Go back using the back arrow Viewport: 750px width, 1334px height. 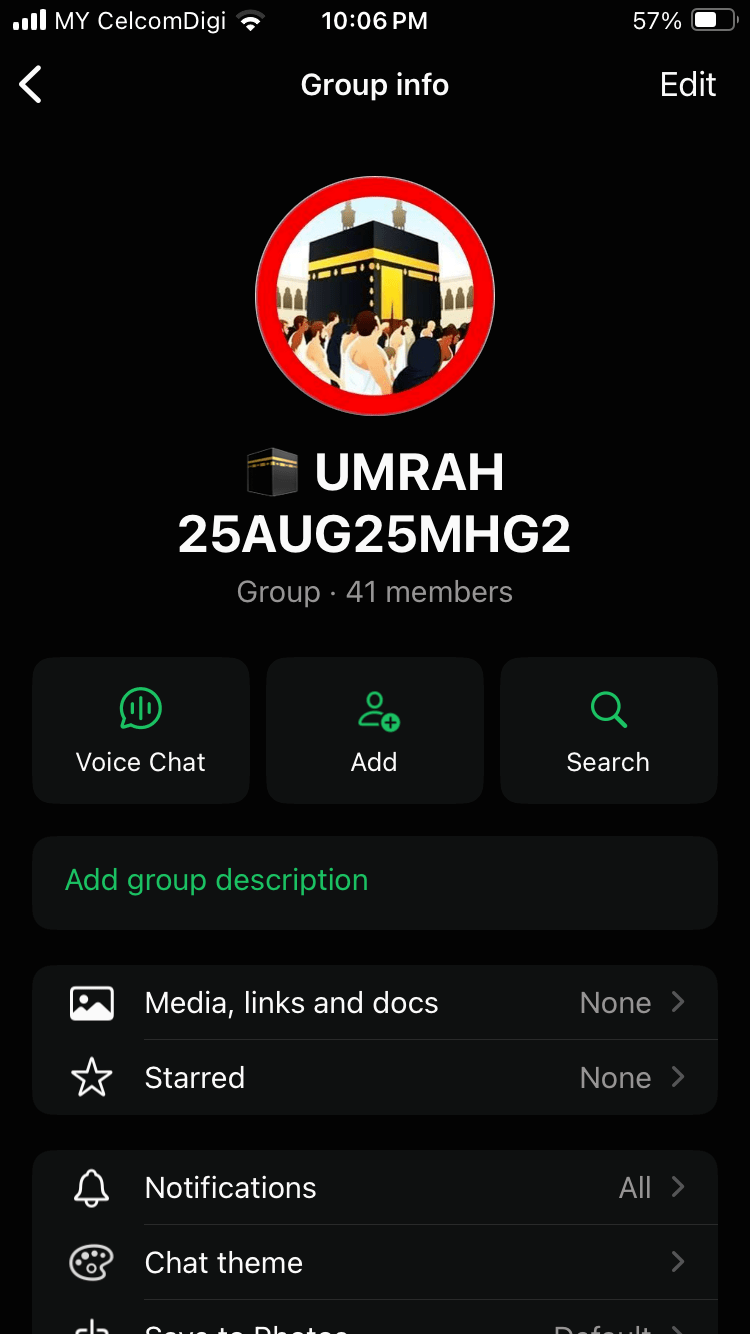(32, 85)
